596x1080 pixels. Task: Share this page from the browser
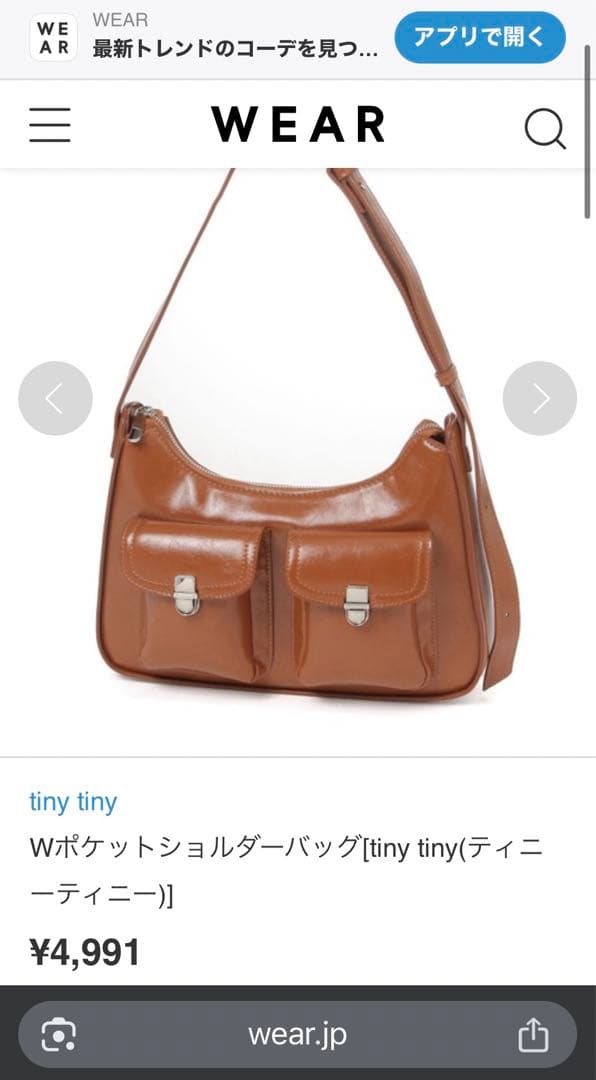click(533, 1035)
